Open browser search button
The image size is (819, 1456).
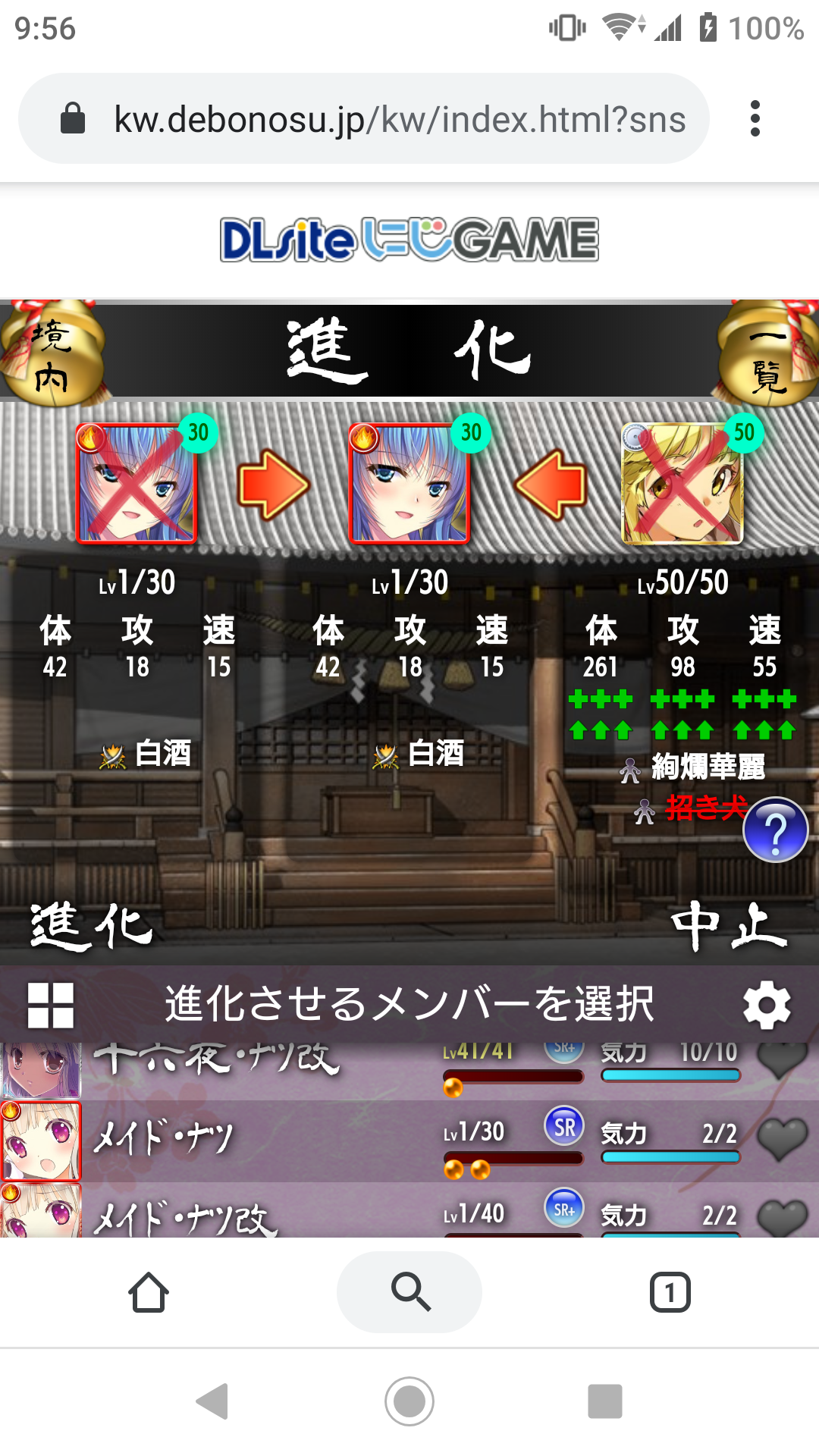409,1292
